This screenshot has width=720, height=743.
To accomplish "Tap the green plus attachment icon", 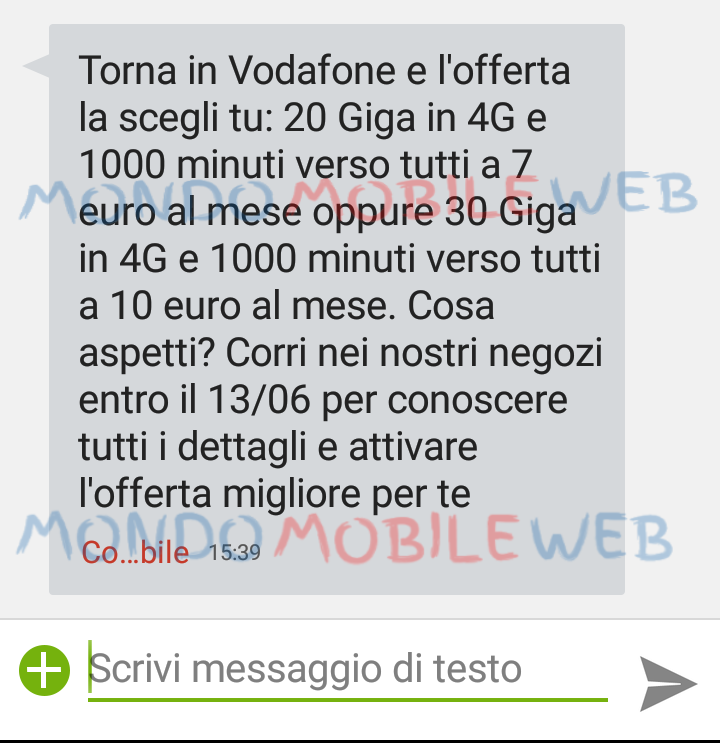I will pyautogui.click(x=44, y=671).
